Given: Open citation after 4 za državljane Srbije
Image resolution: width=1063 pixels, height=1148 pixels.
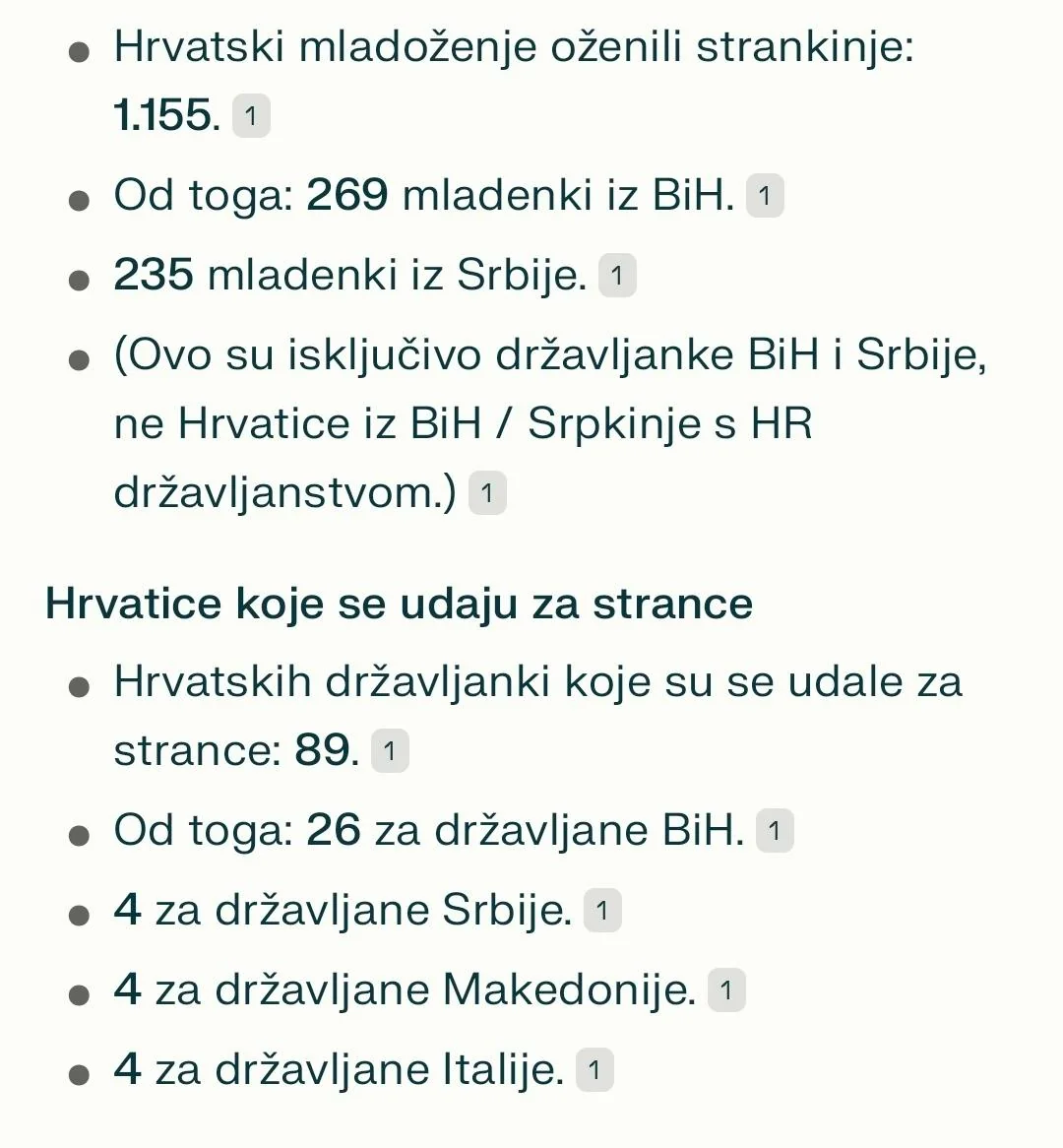Looking at the screenshot, I should (602, 910).
